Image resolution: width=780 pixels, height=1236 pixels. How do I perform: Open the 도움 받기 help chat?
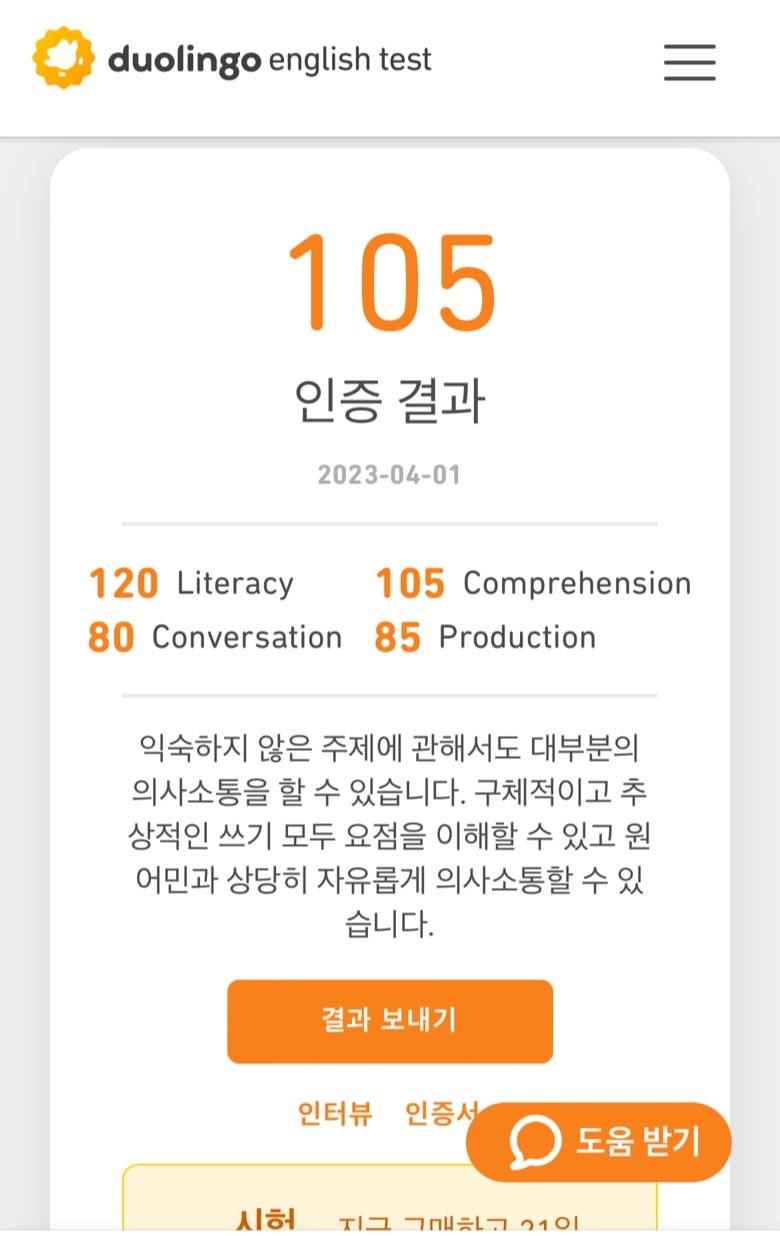point(600,1142)
